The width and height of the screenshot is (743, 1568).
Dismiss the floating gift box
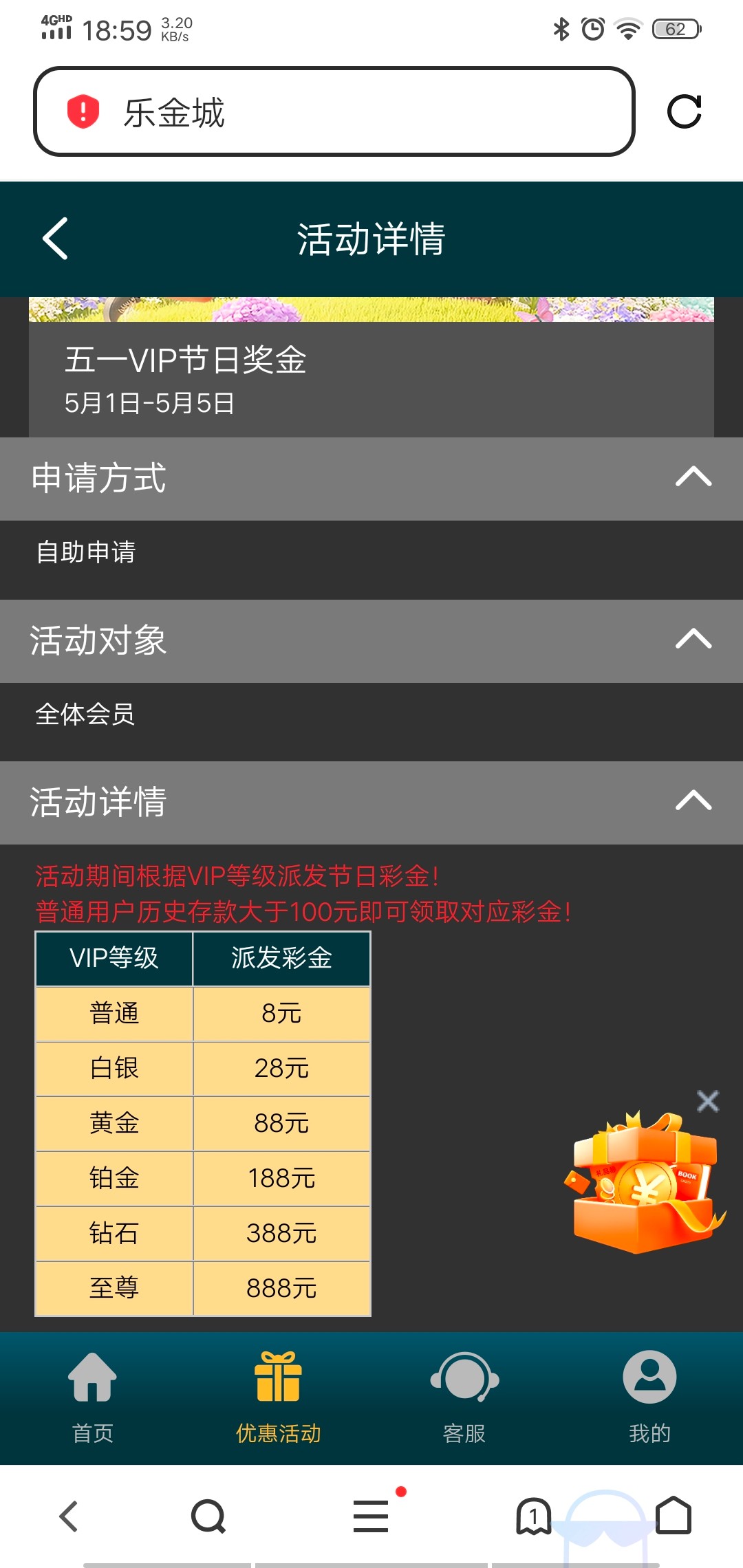[707, 1101]
